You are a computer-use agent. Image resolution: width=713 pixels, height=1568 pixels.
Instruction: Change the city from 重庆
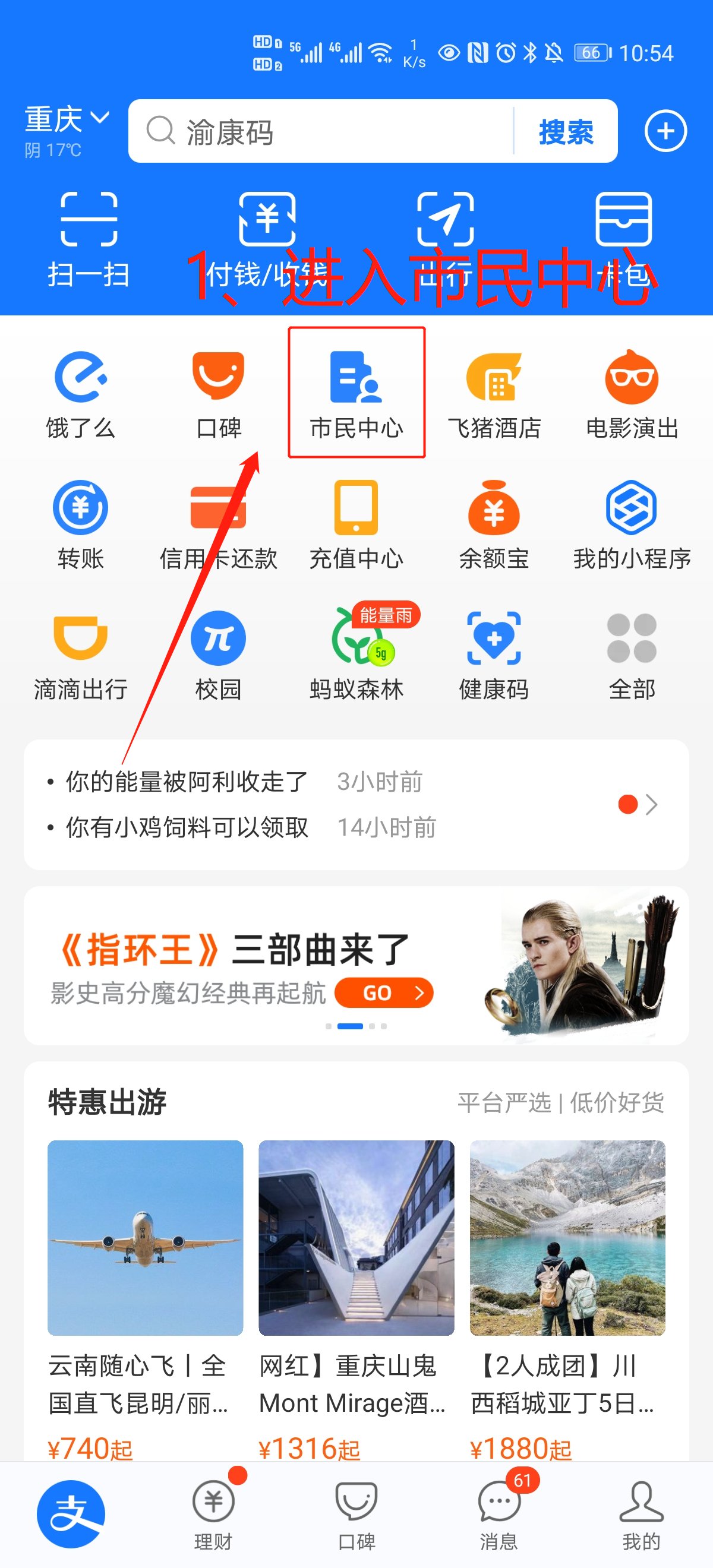click(x=66, y=120)
